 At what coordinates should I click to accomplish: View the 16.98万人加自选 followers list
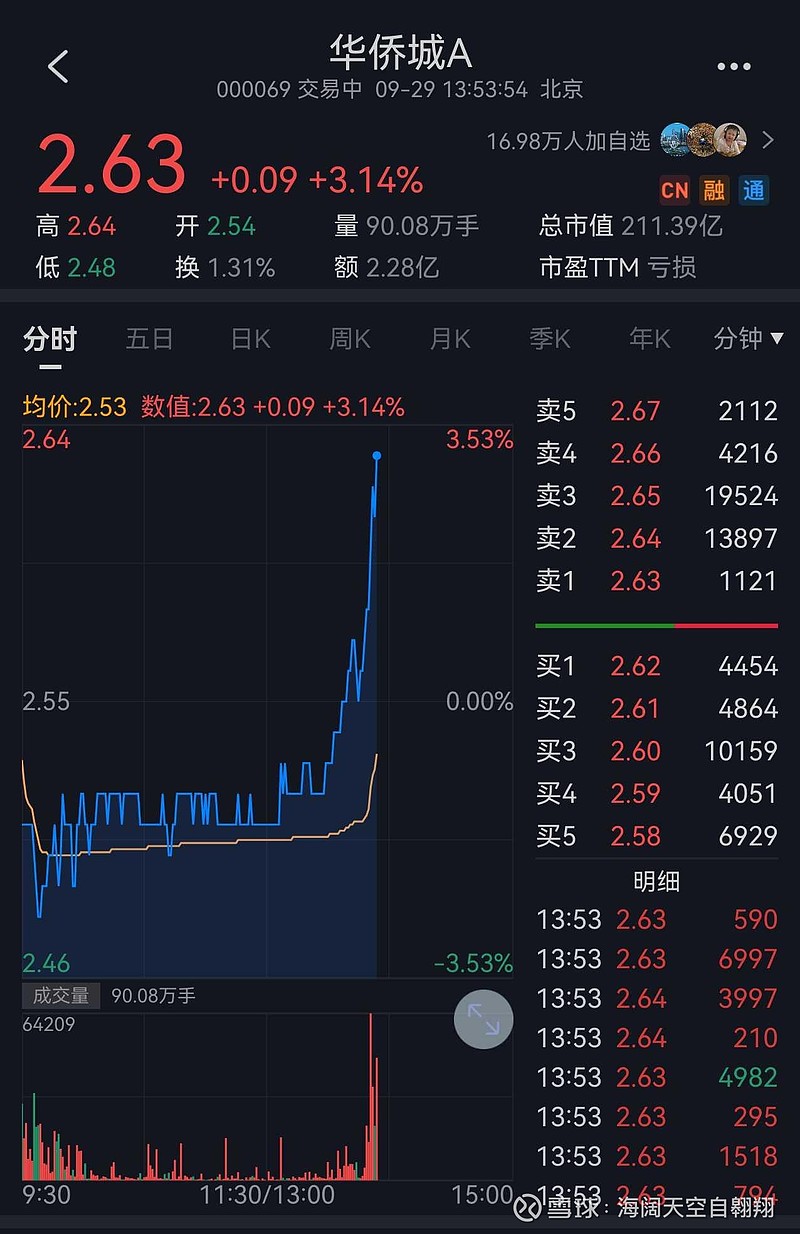[630, 141]
